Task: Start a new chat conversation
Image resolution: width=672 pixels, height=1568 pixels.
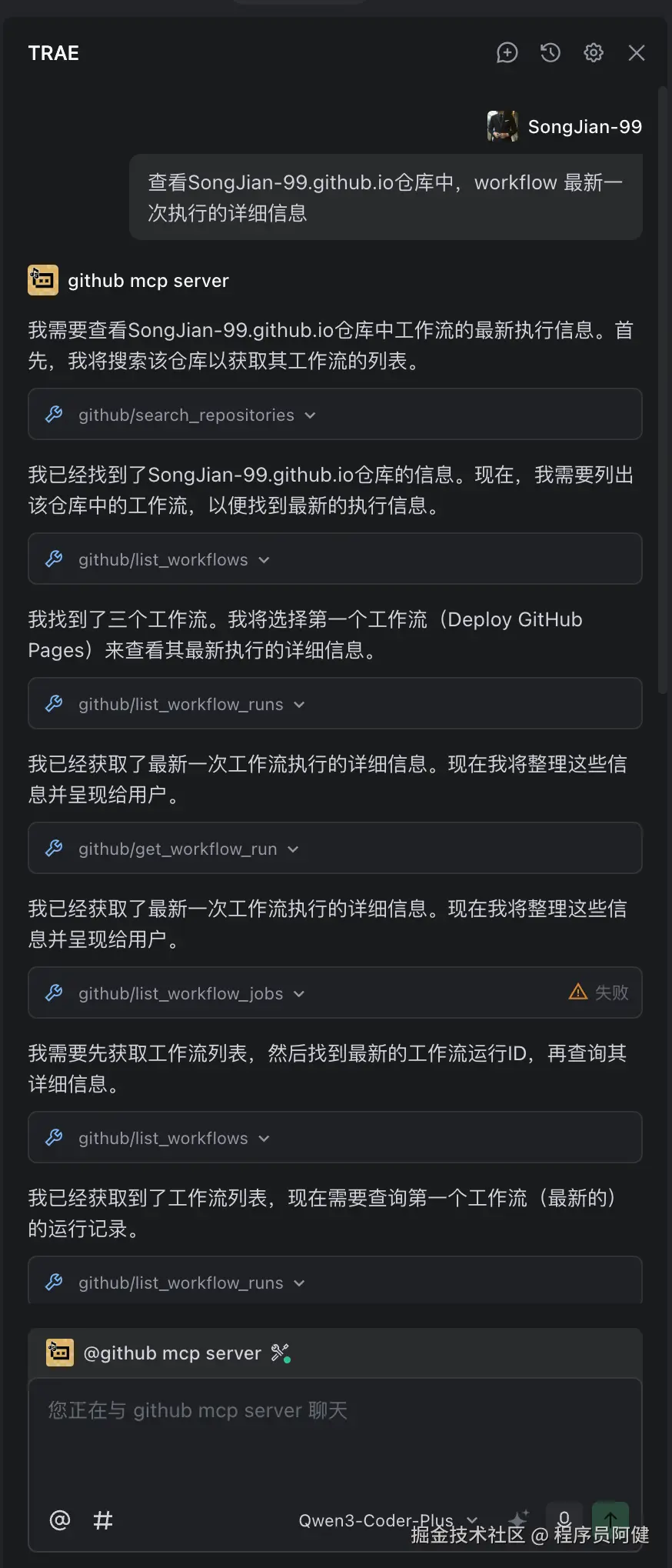Action: click(x=507, y=53)
